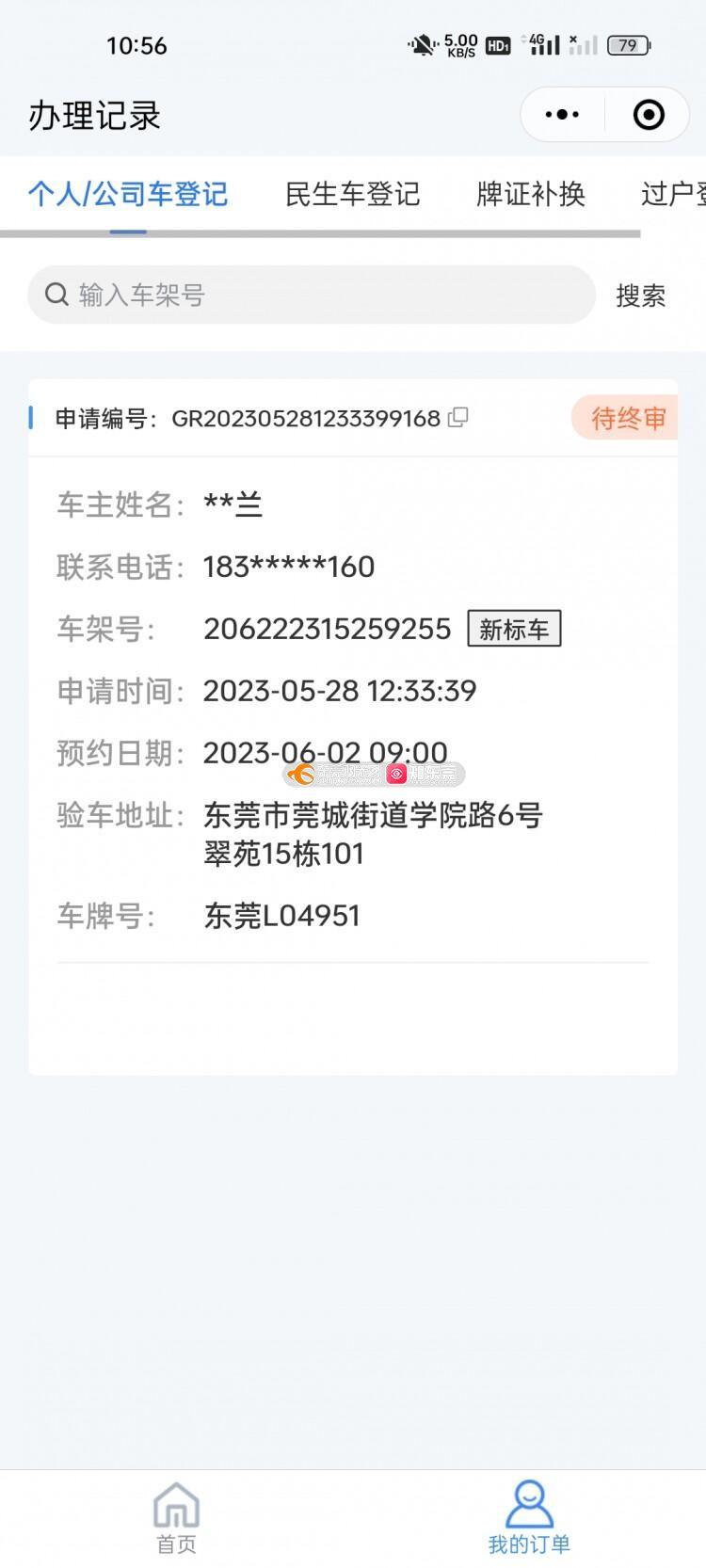
Task: Open the mini program overflow menu
Action: (x=562, y=115)
